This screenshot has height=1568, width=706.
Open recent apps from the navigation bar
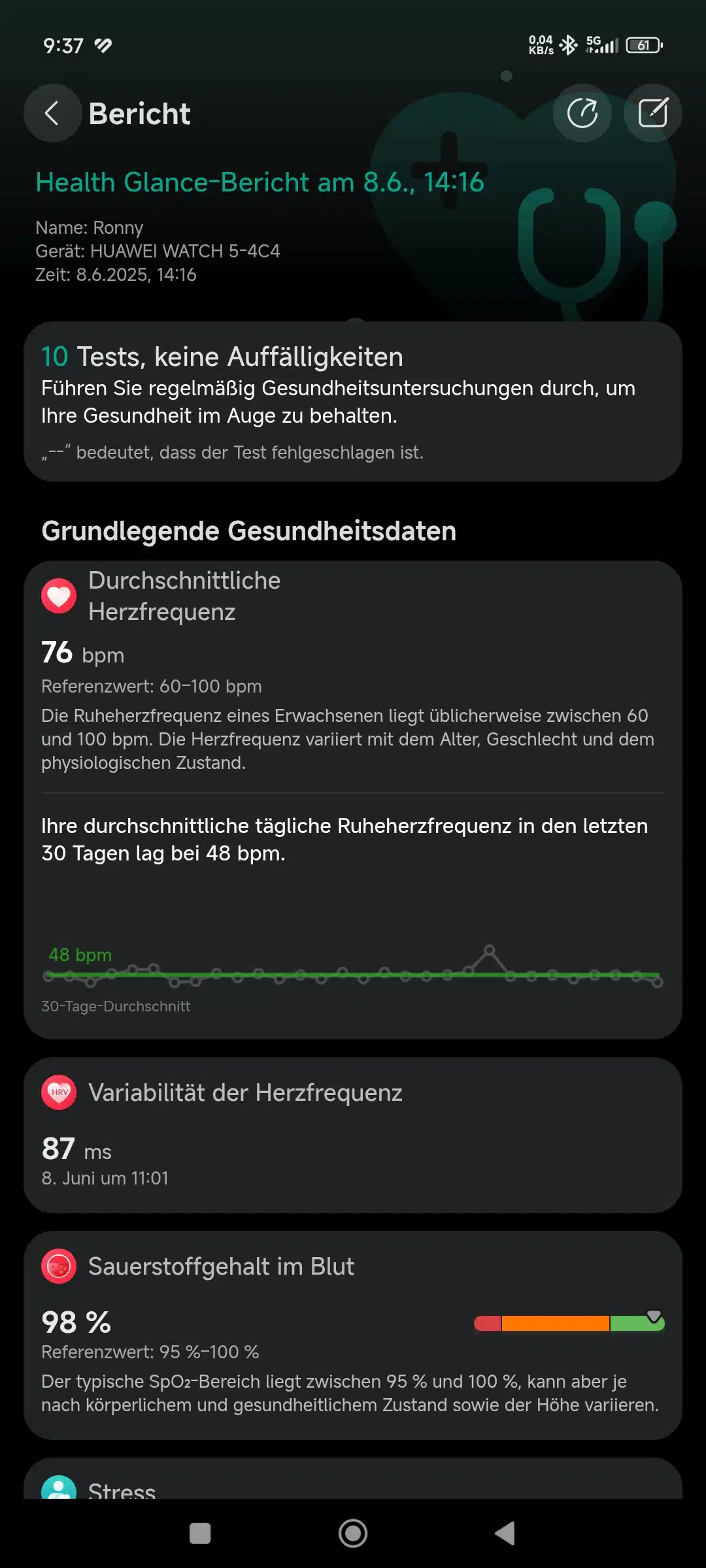(x=200, y=1533)
